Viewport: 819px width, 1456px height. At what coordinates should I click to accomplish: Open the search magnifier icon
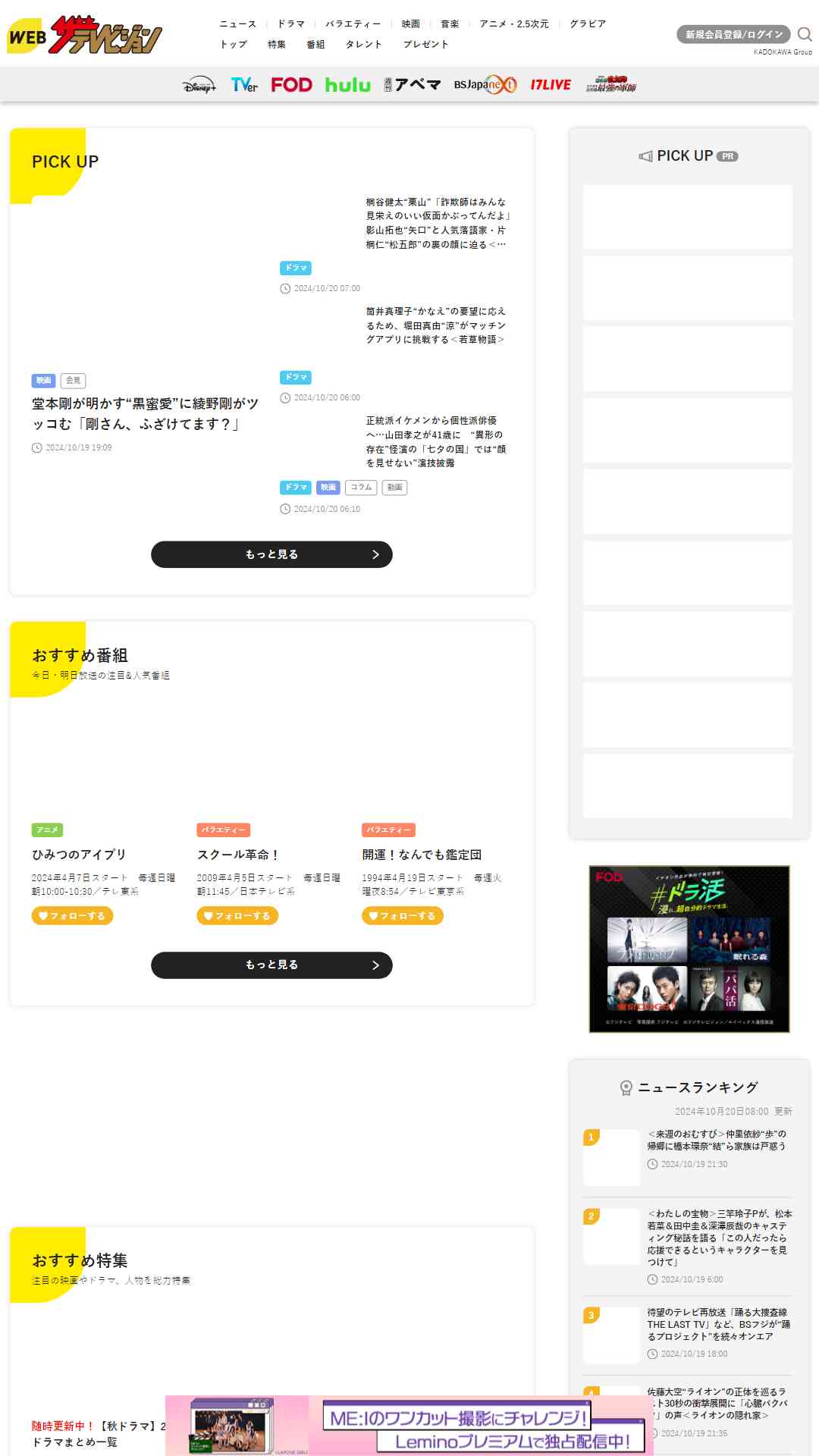click(805, 34)
